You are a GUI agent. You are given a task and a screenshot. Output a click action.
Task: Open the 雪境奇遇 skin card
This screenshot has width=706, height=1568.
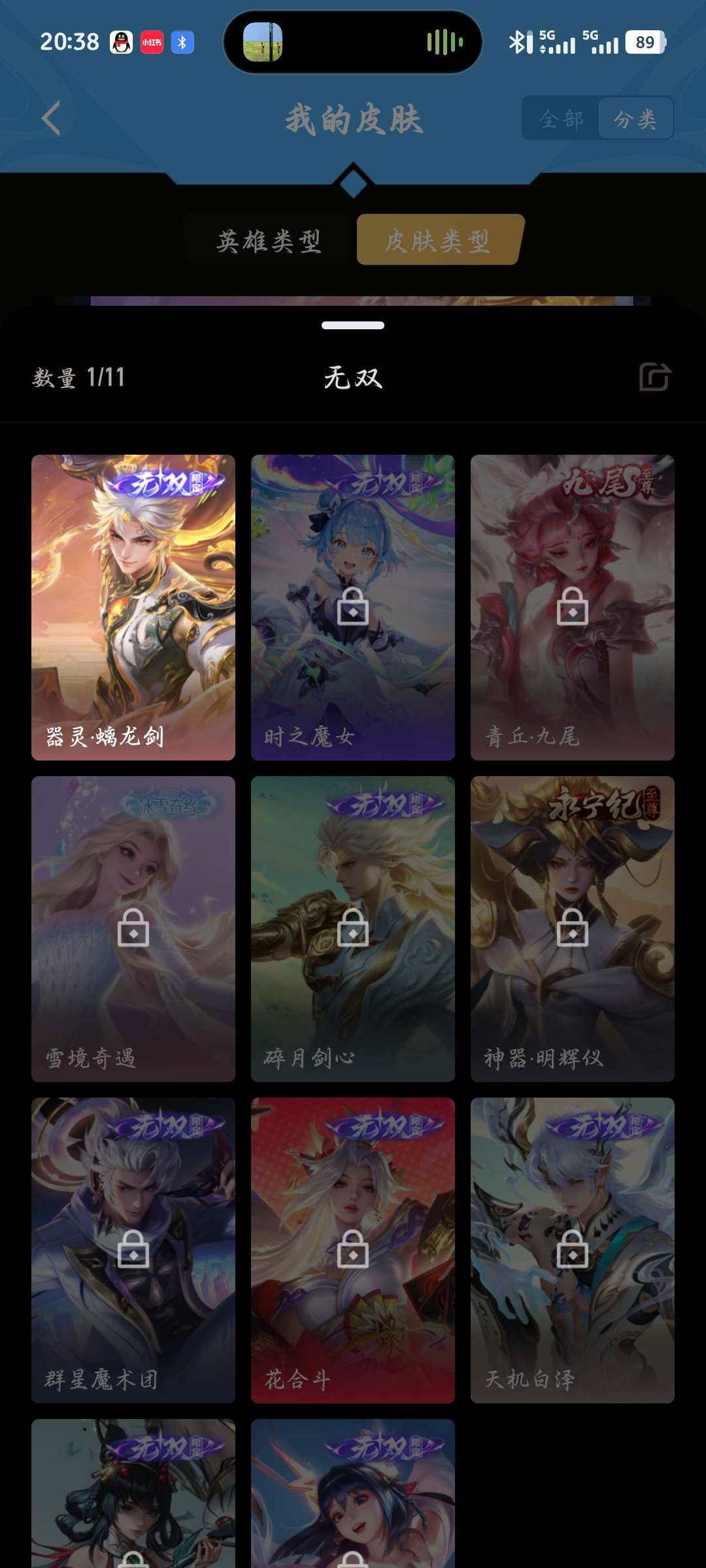(133, 928)
